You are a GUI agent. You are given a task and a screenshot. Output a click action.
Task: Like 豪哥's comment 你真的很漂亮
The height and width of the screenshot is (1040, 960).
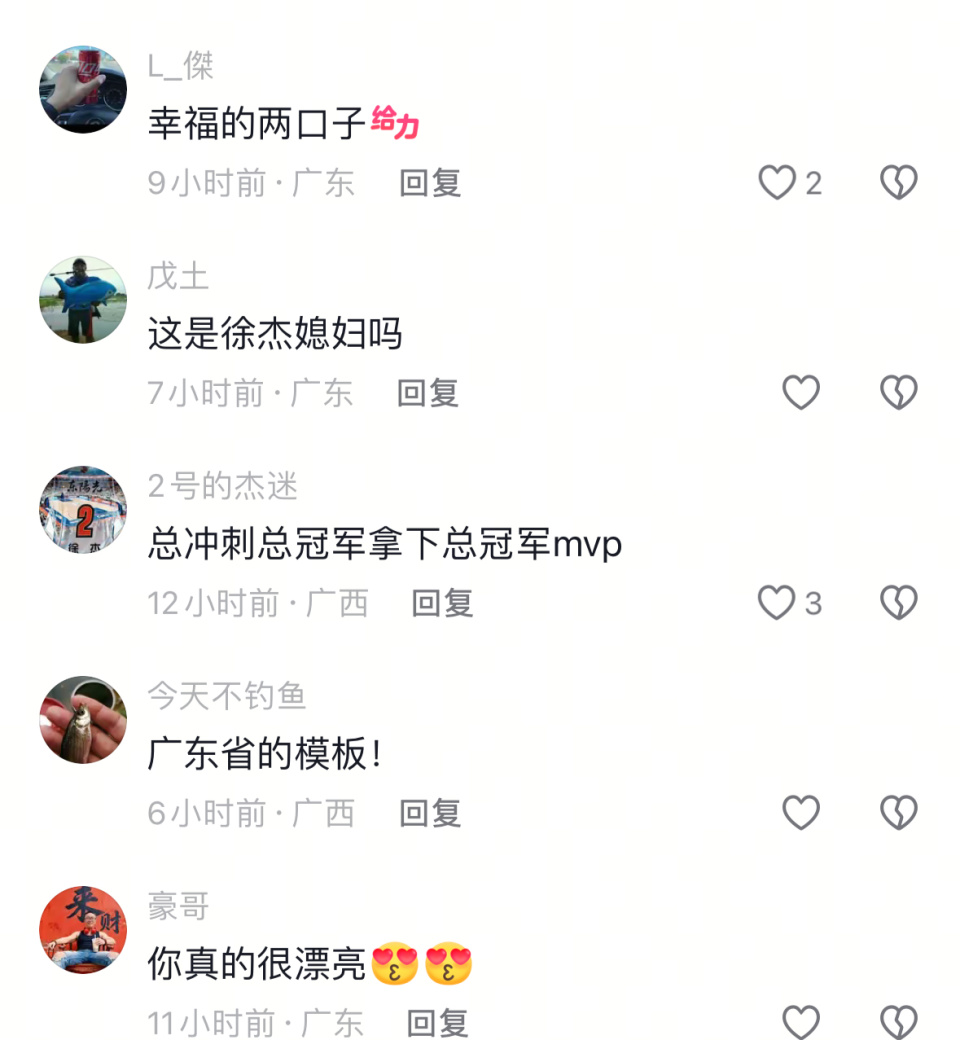(x=800, y=1022)
